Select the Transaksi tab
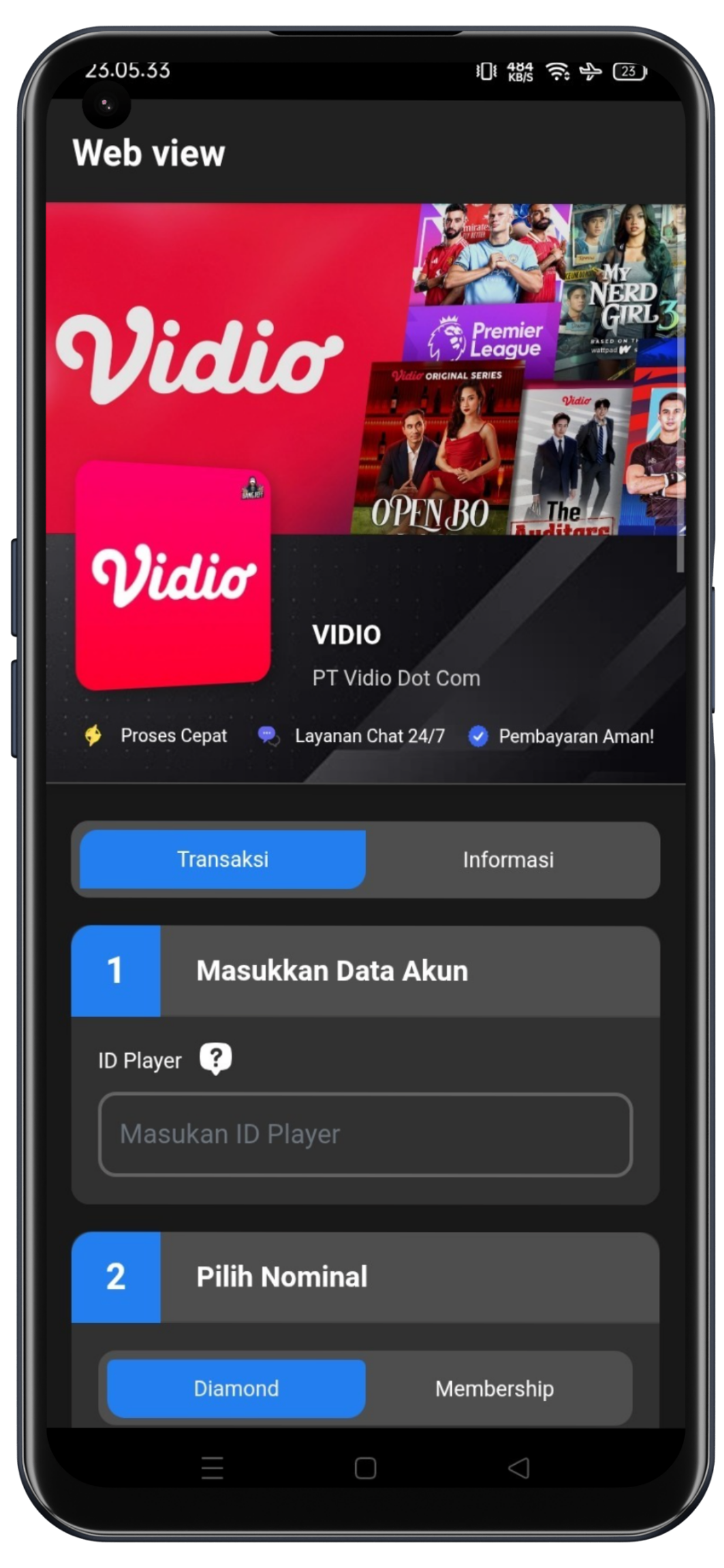This screenshot has height=1568, width=724. [x=223, y=860]
